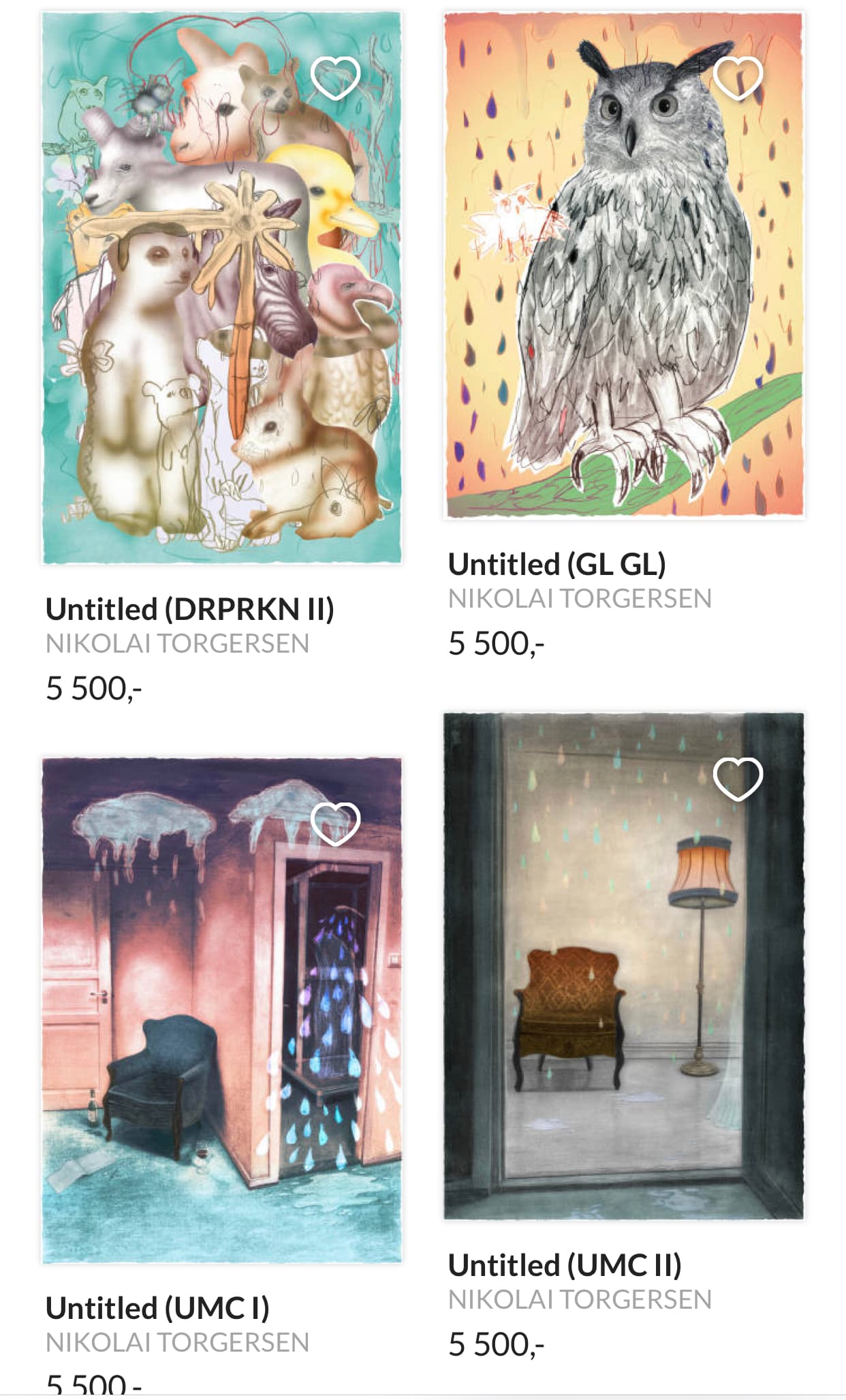Open the Untitled (DRPRKN II) title link
The image size is (846, 1400).
coord(190,609)
